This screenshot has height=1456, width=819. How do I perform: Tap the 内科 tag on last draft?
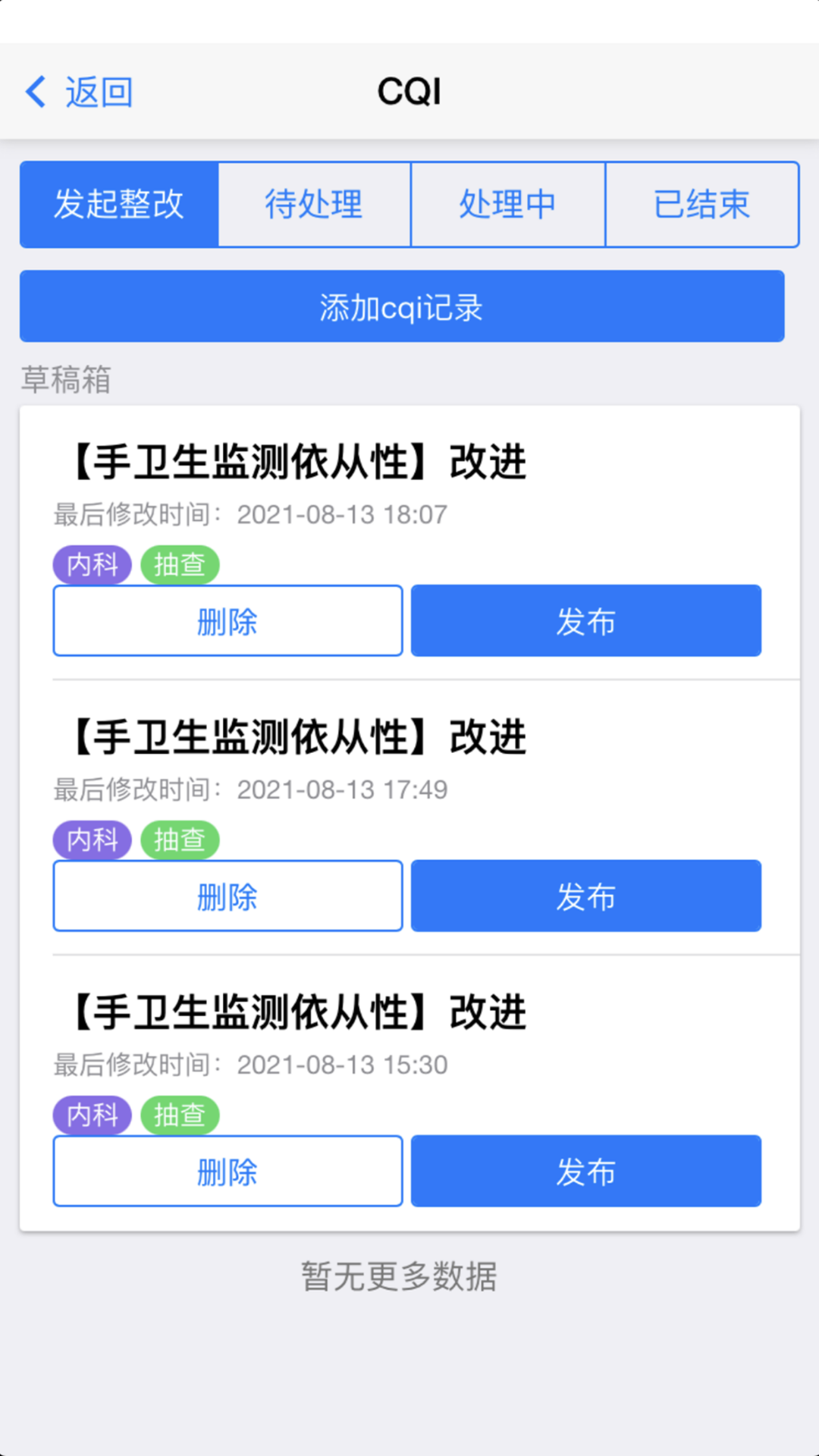coord(92,1115)
